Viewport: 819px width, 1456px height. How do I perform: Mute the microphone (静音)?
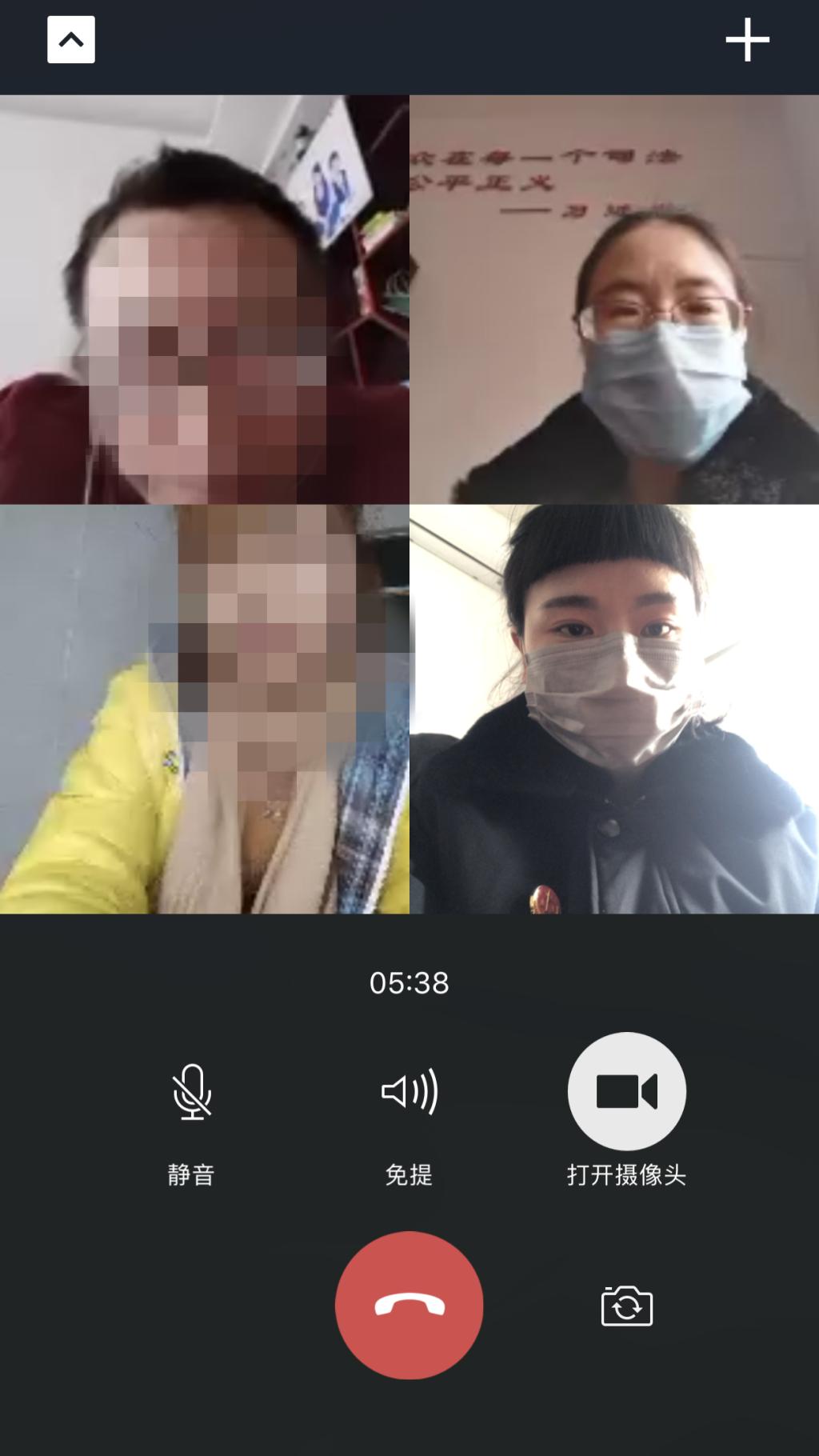(x=192, y=1092)
